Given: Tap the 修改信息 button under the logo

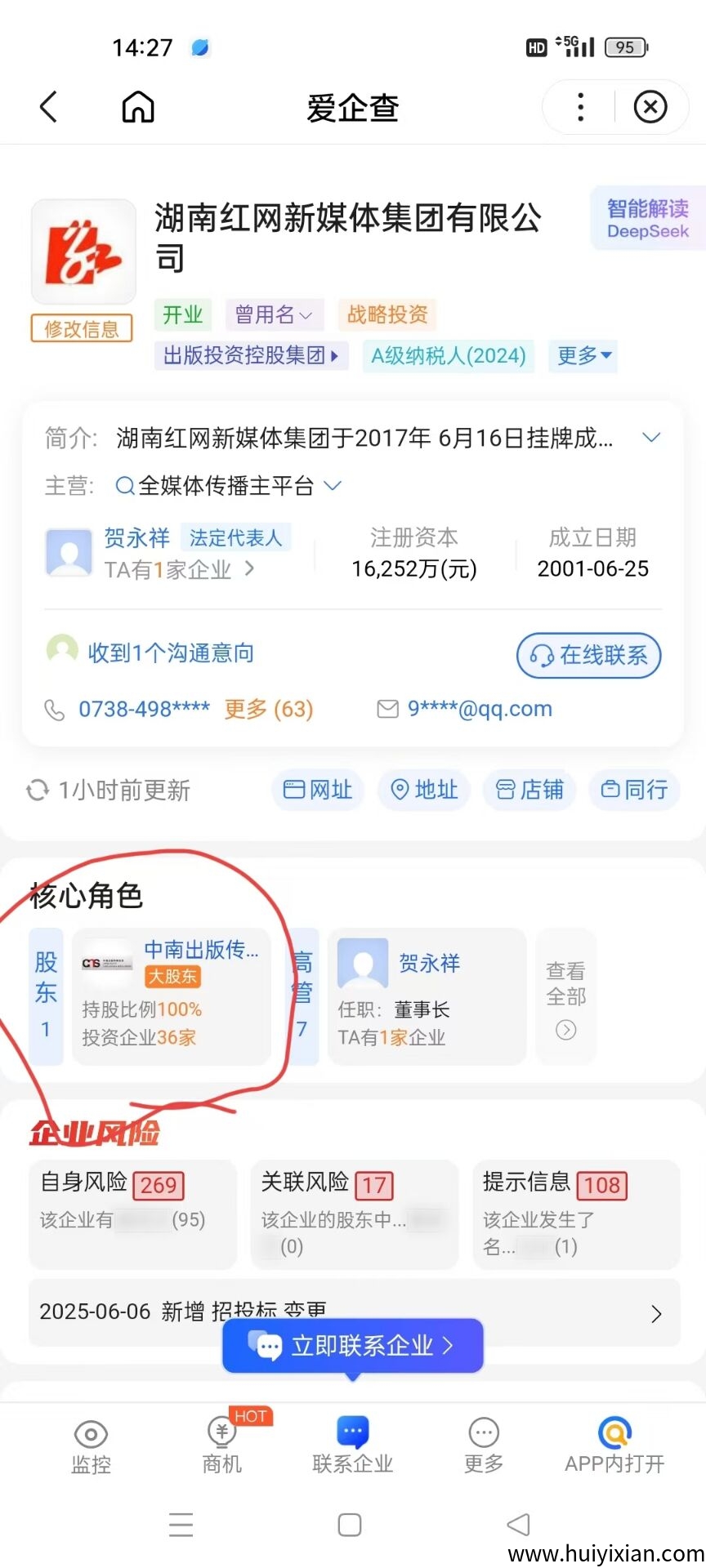Looking at the screenshot, I should (82, 329).
